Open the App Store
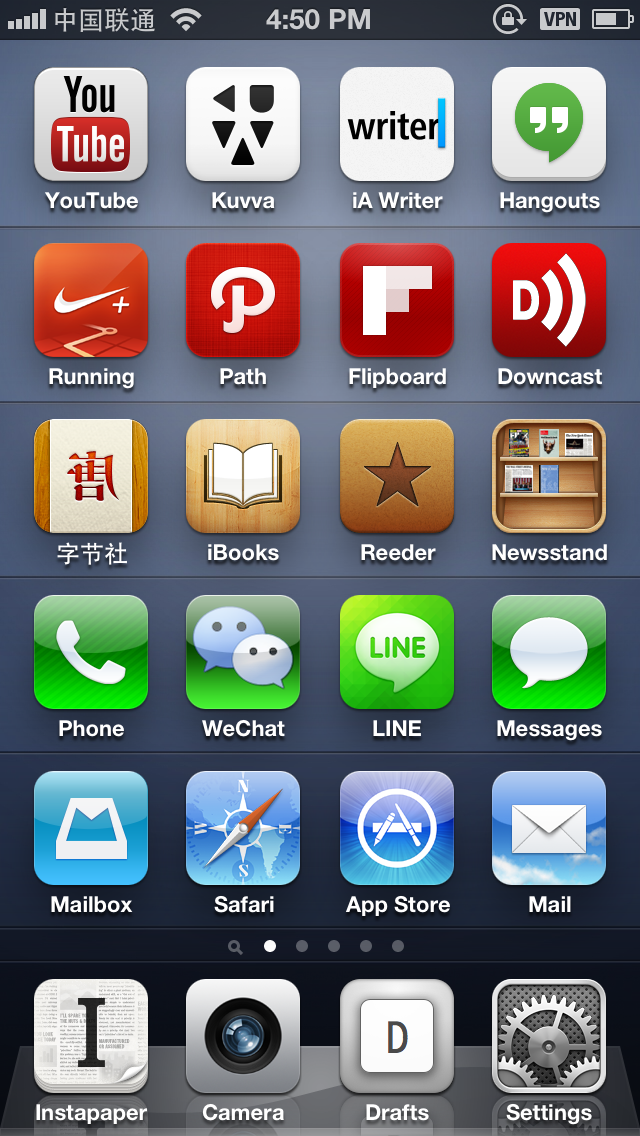The width and height of the screenshot is (640, 1136). (397, 828)
